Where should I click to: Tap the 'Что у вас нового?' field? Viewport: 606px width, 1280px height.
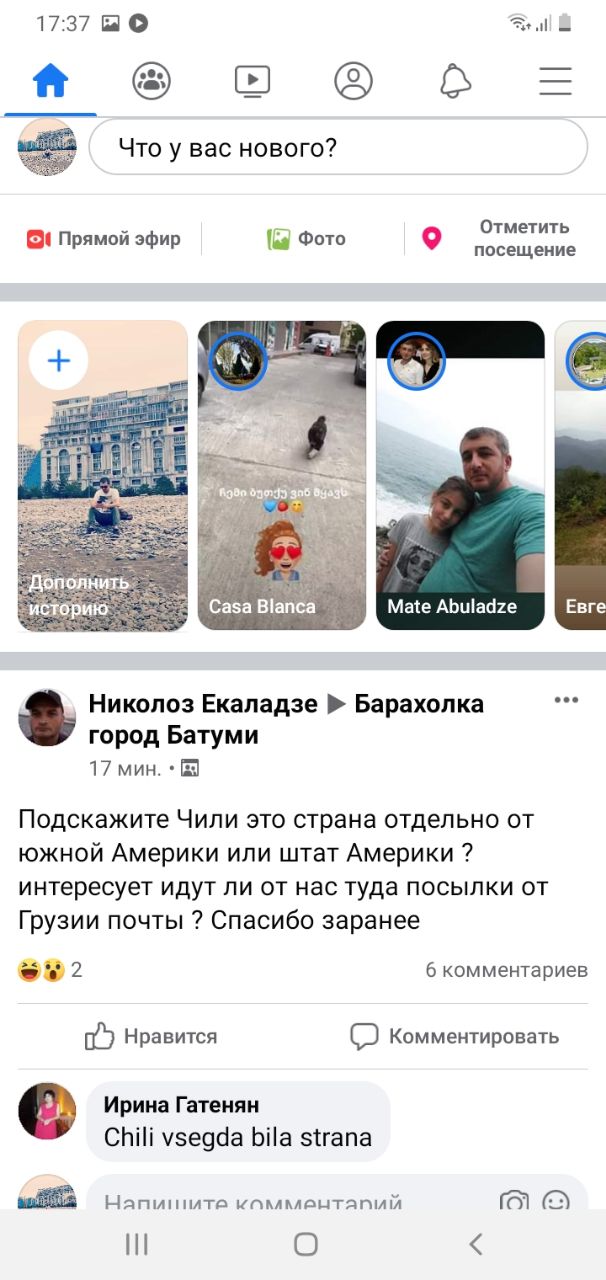338,148
